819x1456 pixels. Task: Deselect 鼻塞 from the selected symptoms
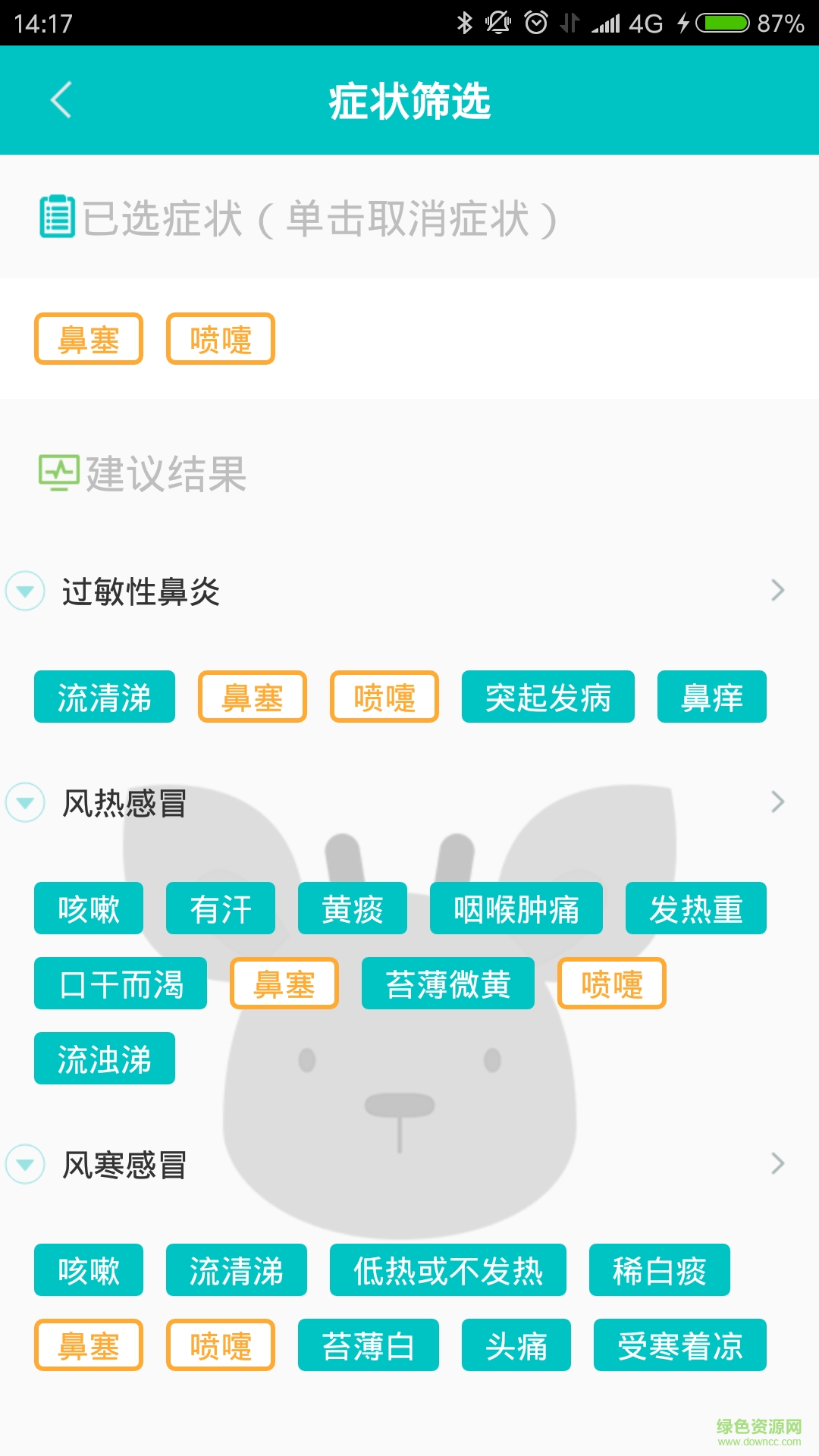pyautogui.click(x=89, y=339)
